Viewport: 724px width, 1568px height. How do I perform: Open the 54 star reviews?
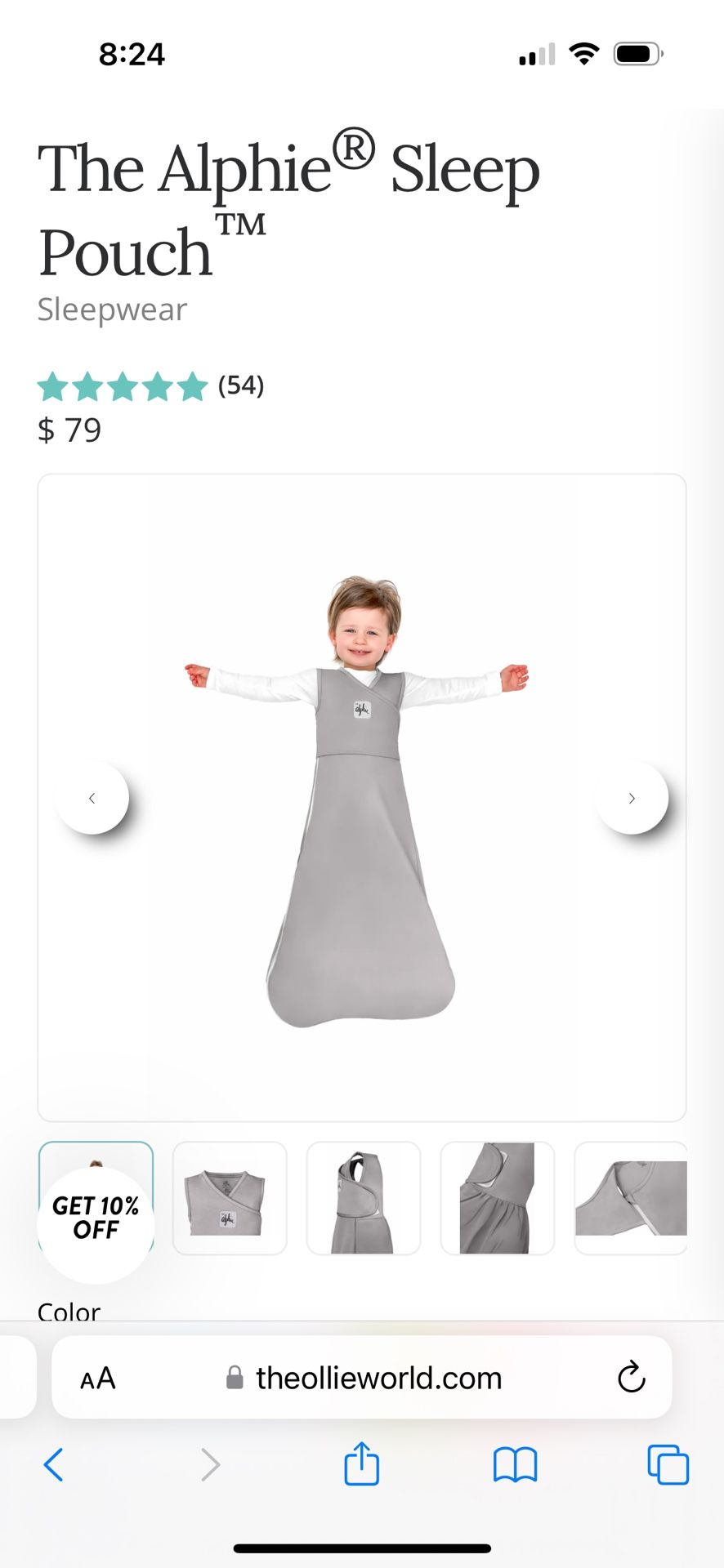(x=151, y=385)
